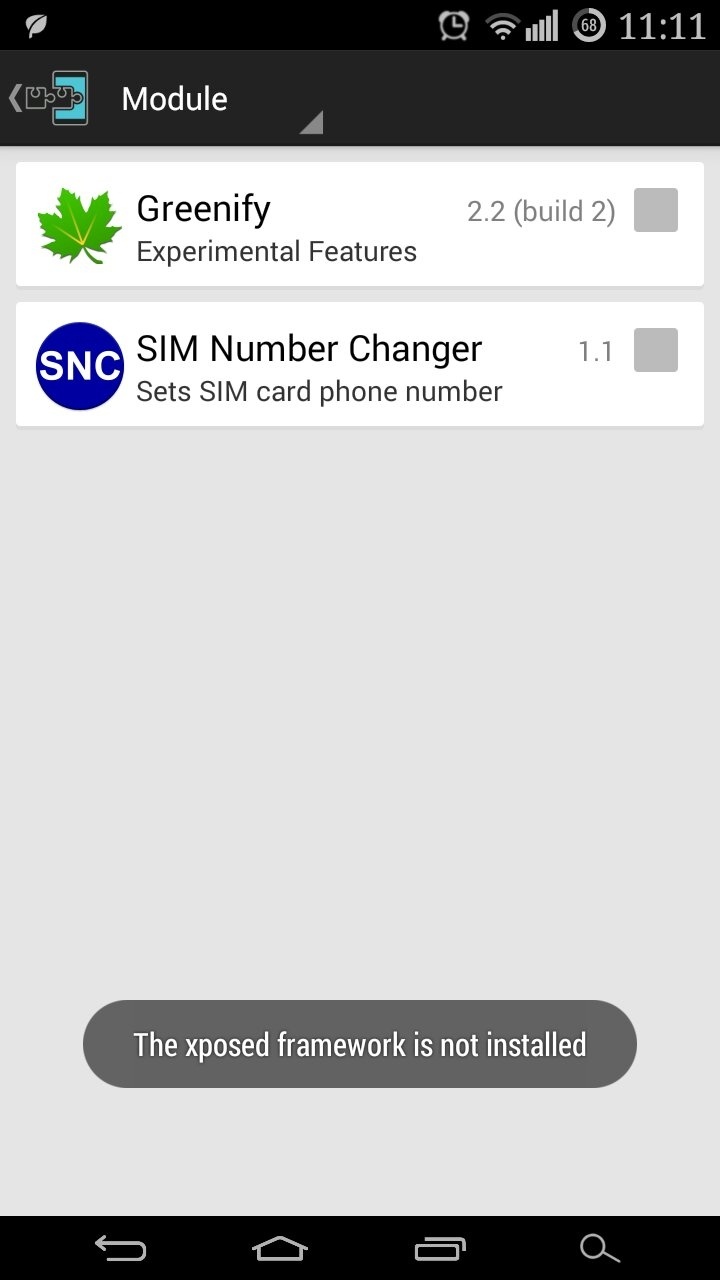This screenshot has height=1280, width=720.
Task: Go back via the Xposed app icon
Action: click(50, 98)
